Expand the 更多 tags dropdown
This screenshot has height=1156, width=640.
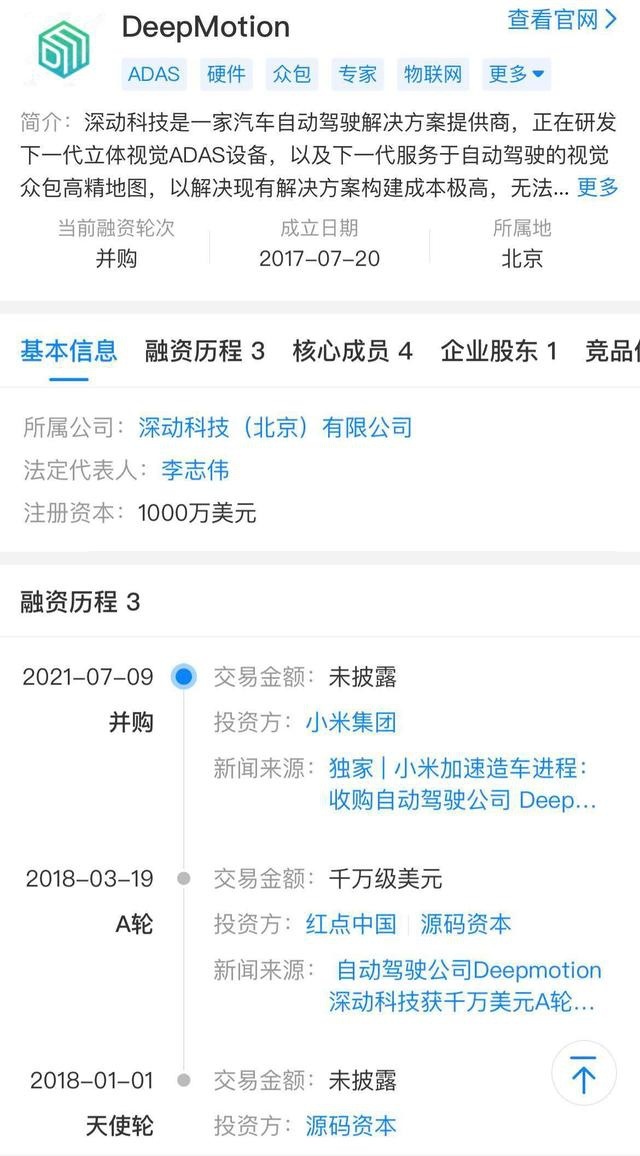pos(516,74)
